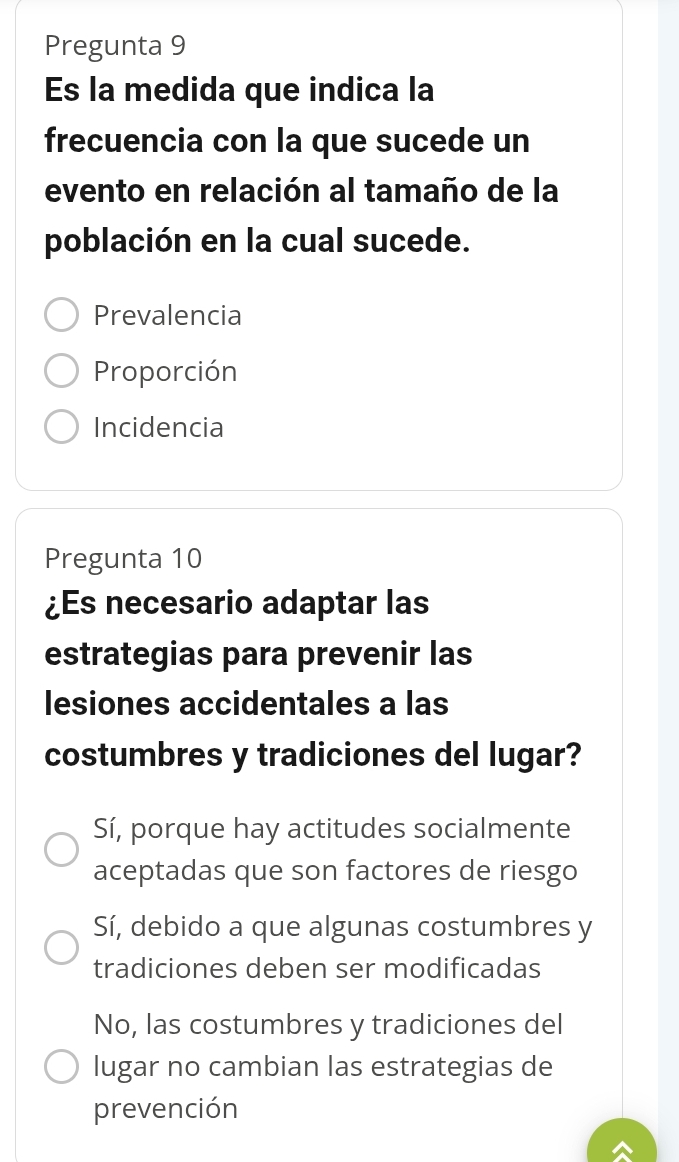Select 'Sí, porque hay actitudes socialmente aceptadas'
This screenshot has width=679, height=1162.
pos(62,850)
